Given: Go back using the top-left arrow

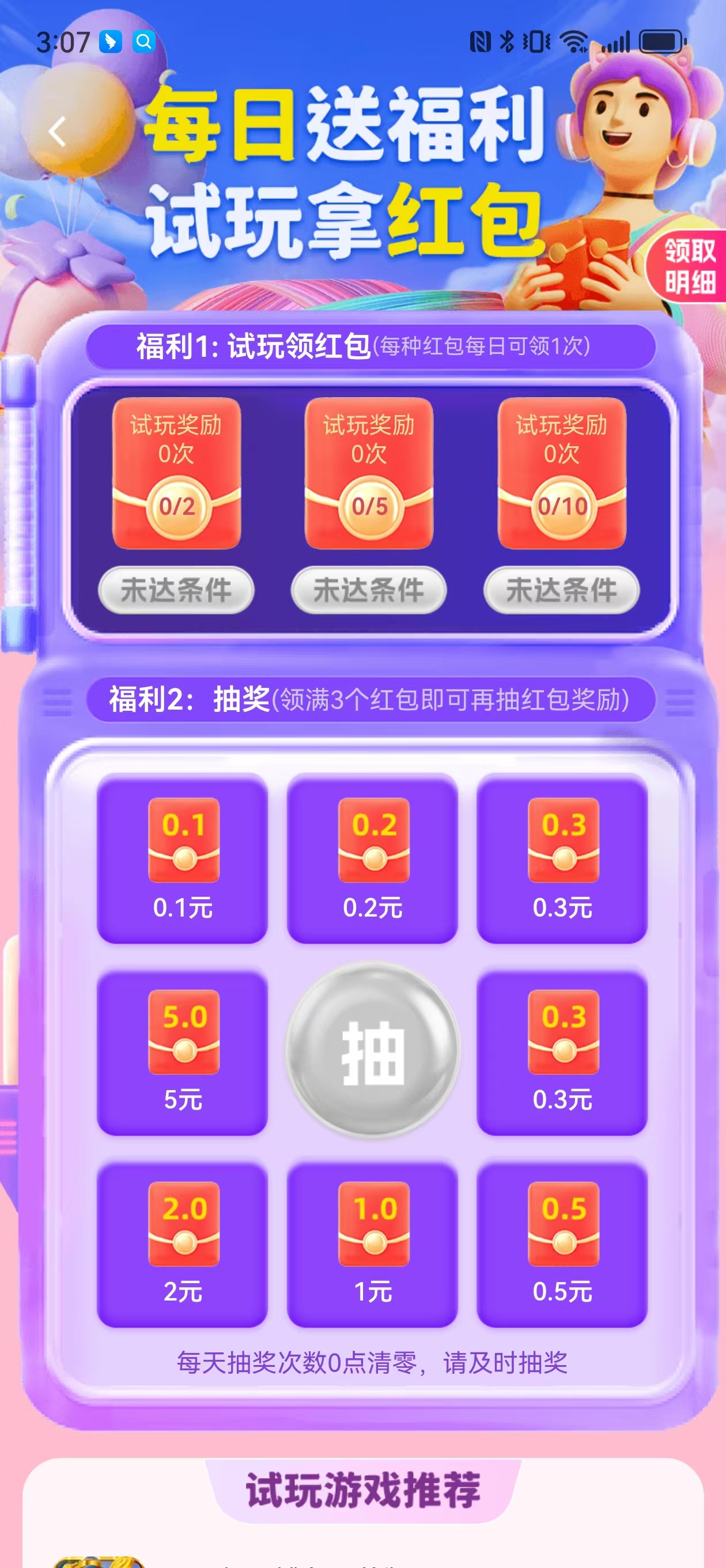Looking at the screenshot, I should tap(57, 132).
